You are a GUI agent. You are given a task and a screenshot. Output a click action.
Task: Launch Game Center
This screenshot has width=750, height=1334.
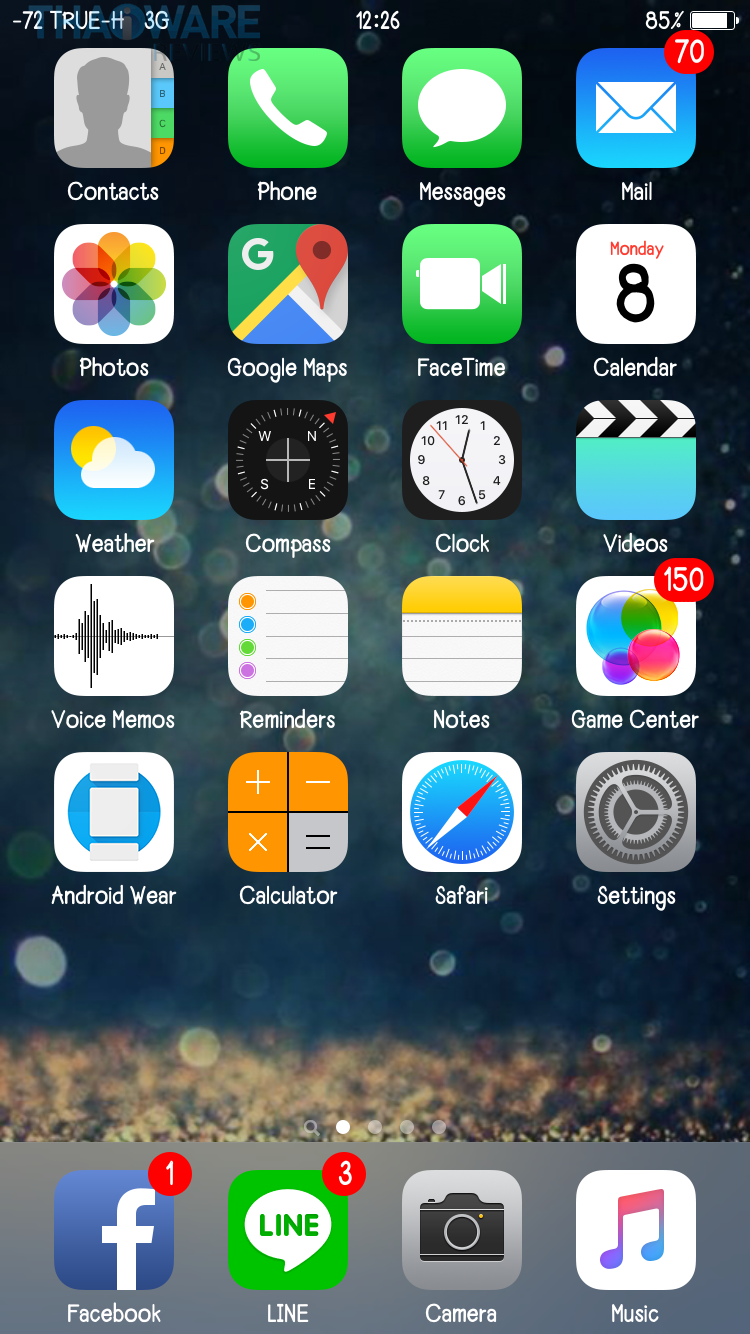pos(636,636)
